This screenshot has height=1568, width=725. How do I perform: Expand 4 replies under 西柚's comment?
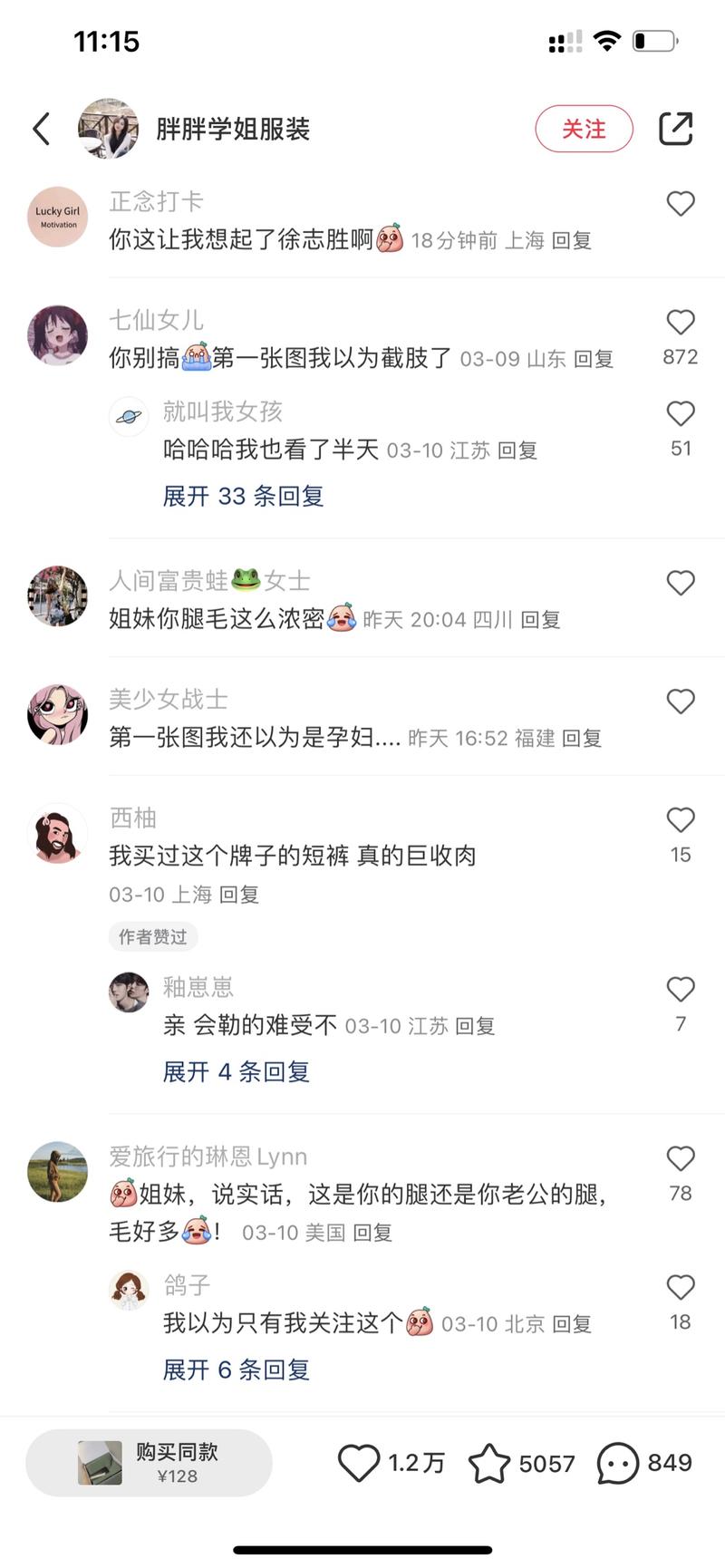click(x=236, y=1072)
